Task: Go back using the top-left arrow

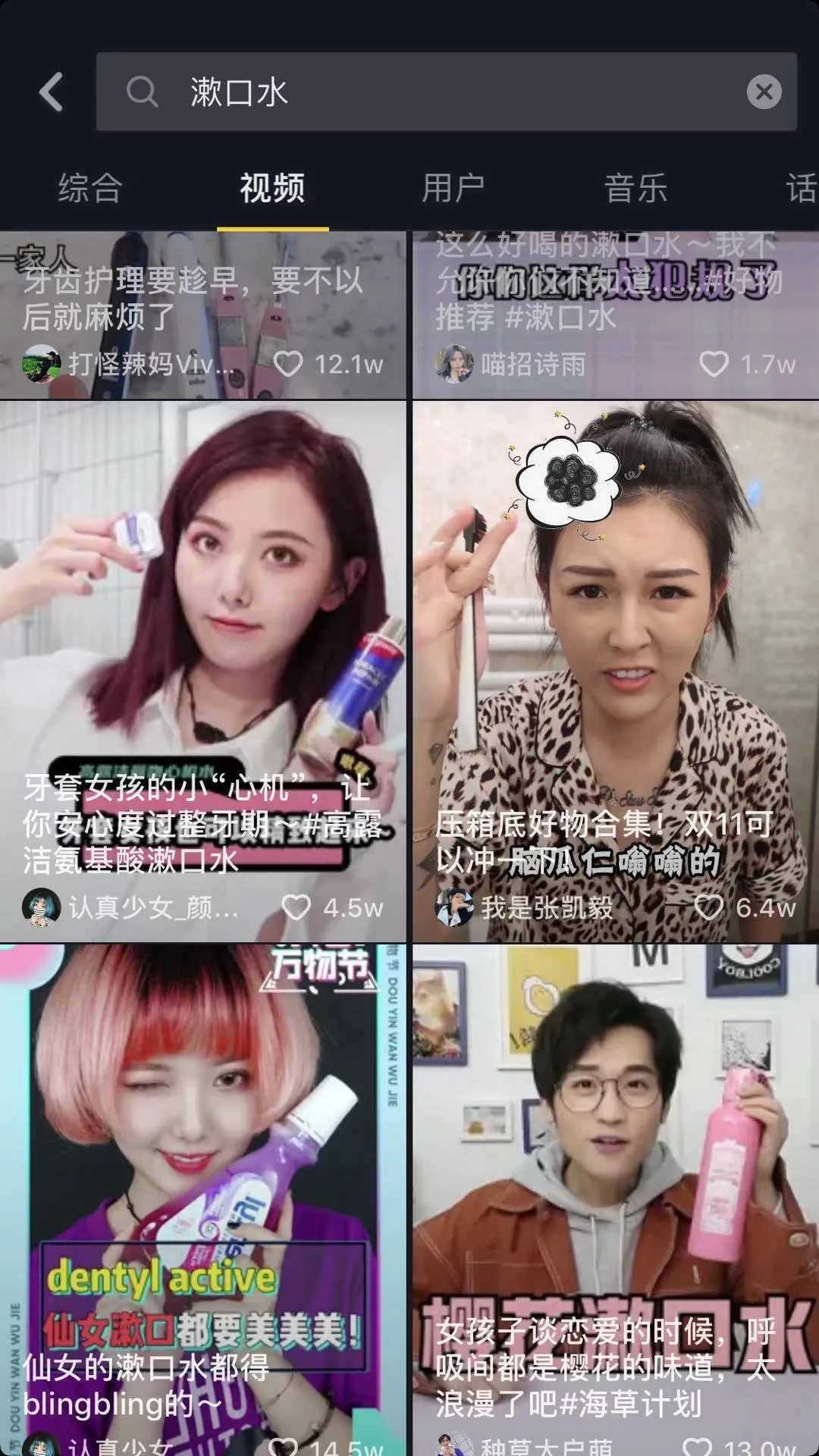Action: tap(52, 92)
